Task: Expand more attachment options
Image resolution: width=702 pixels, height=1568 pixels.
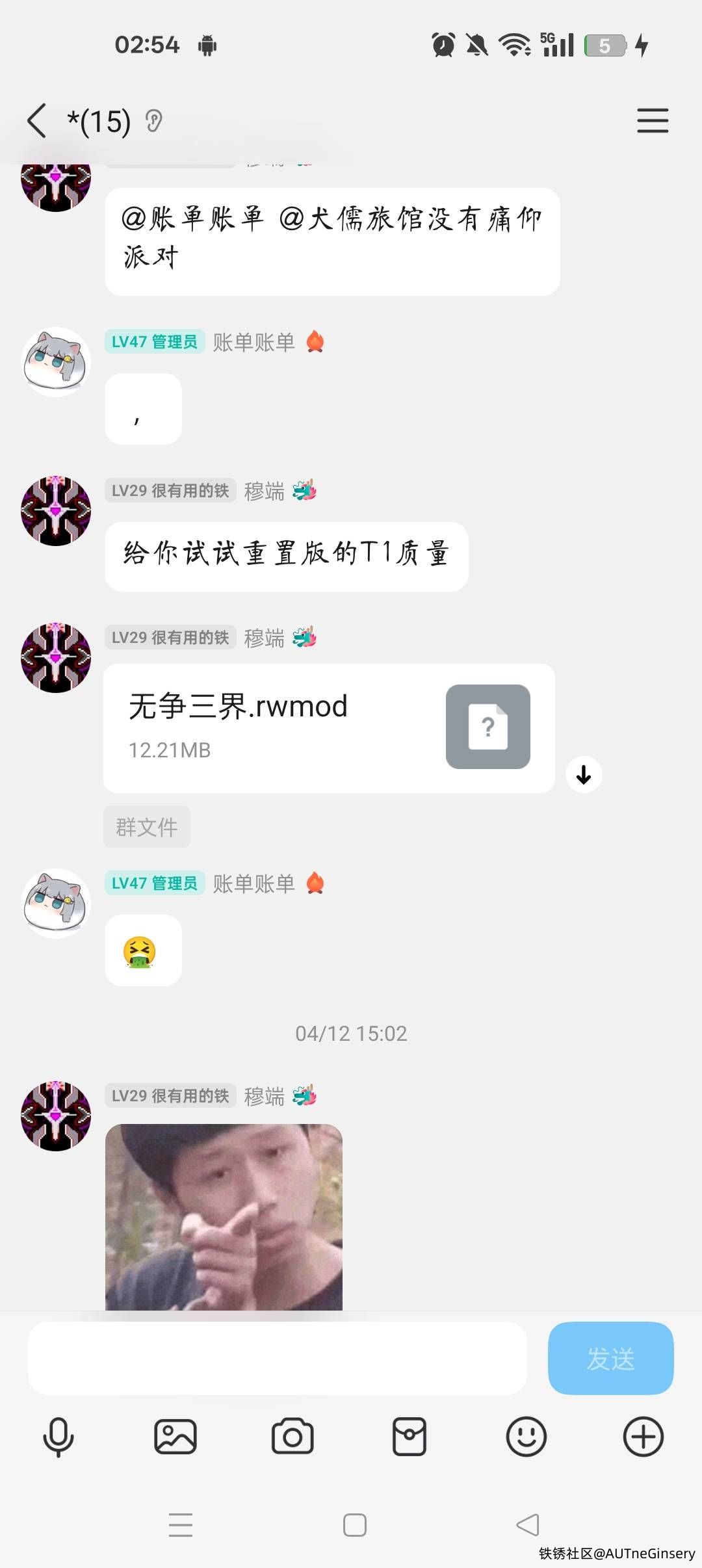Action: tap(643, 1437)
